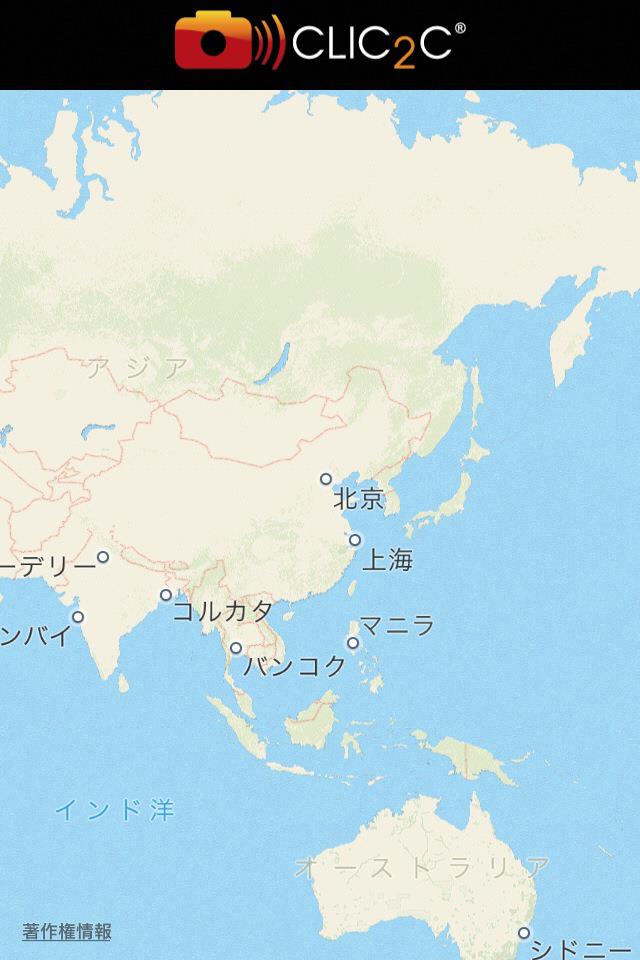Open the 著作権情報 copyright link
This screenshot has height=960, width=640.
click(x=67, y=932)
